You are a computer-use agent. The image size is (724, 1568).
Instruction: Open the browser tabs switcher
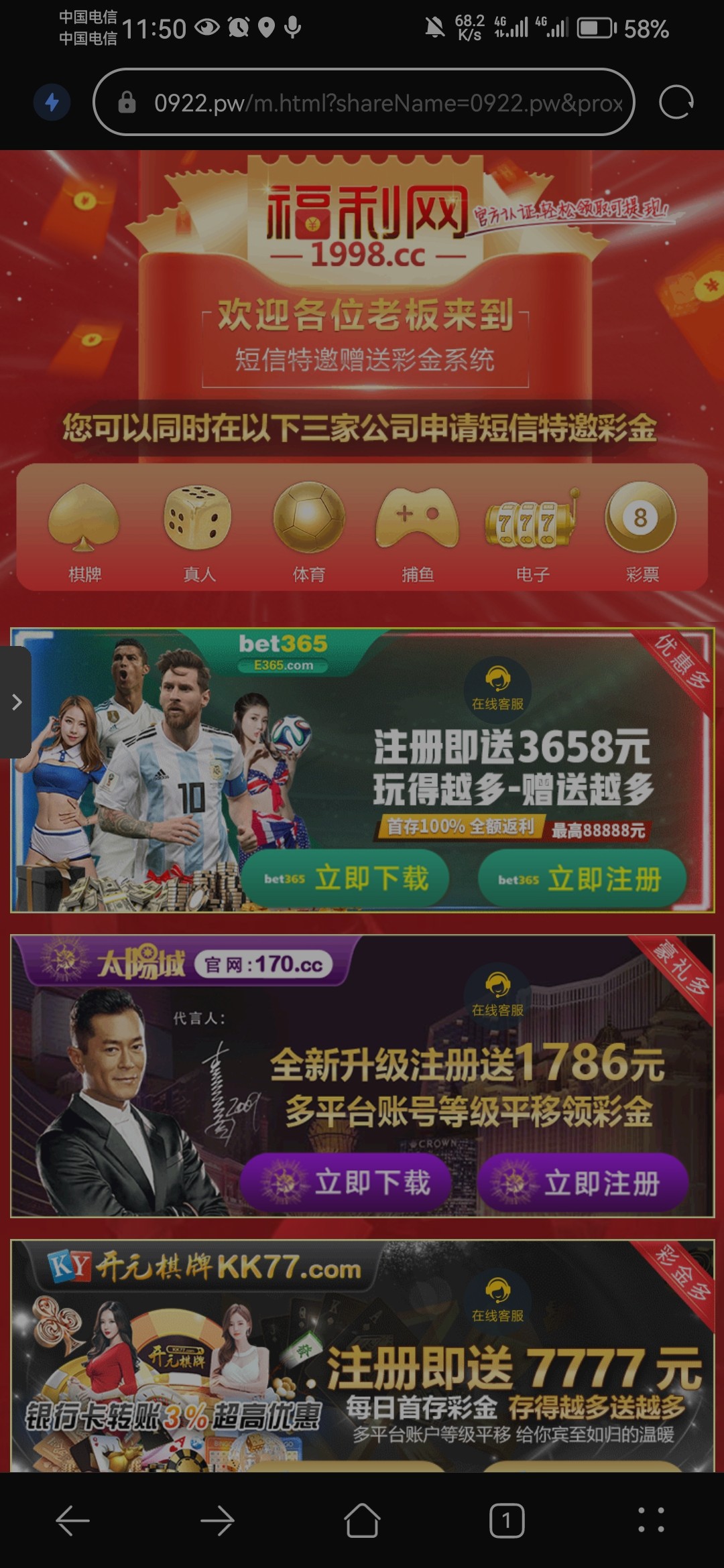507,1520
